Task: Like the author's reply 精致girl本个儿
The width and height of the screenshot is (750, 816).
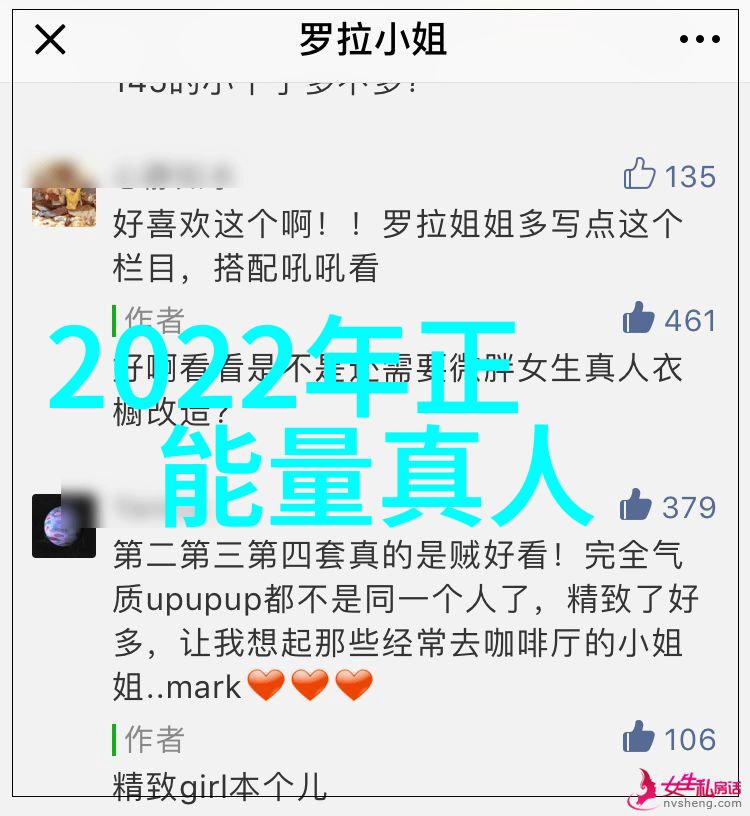Action: 638,739
